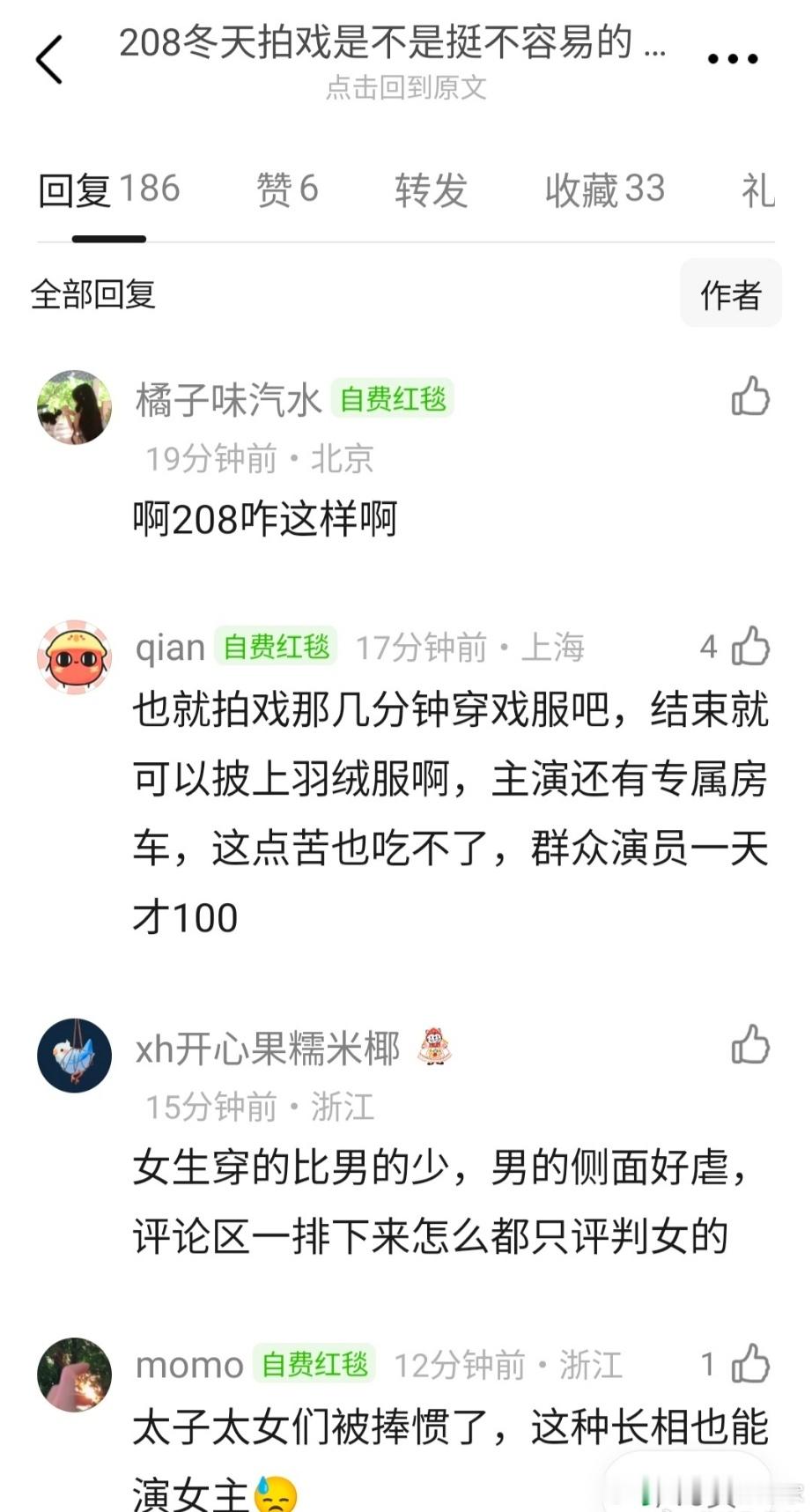Toggle like on qian's comment showing 4 likes
This screenshot has width=812, height=1512.
[749, 646]
